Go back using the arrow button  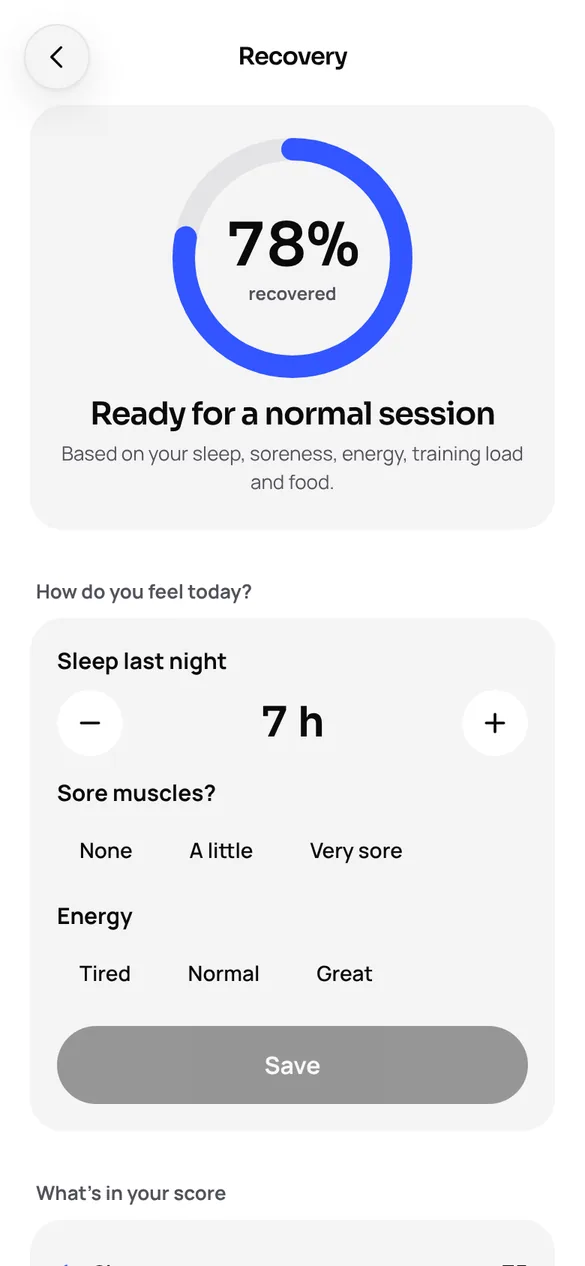[57, 57]
